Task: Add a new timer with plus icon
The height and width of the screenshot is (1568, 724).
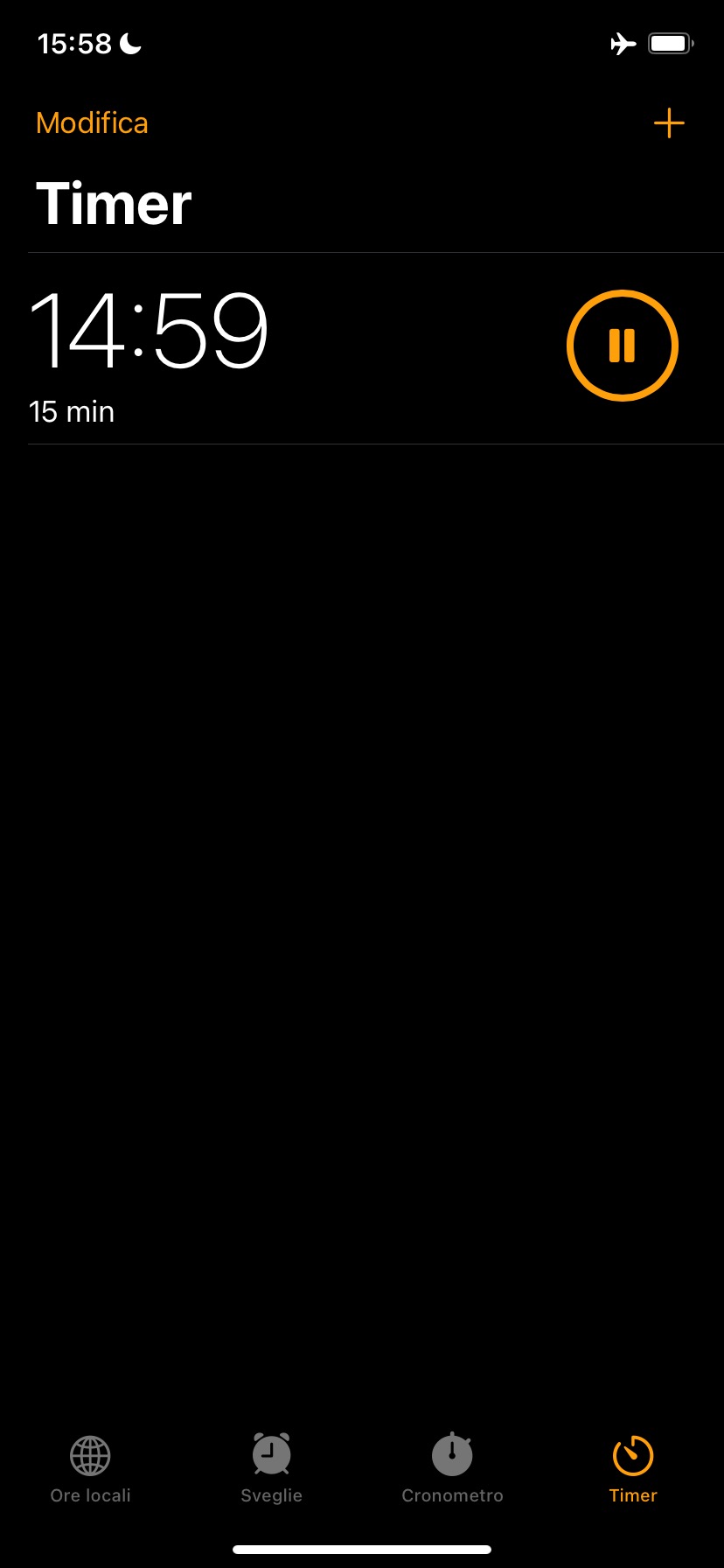Action: pos(669,123)
